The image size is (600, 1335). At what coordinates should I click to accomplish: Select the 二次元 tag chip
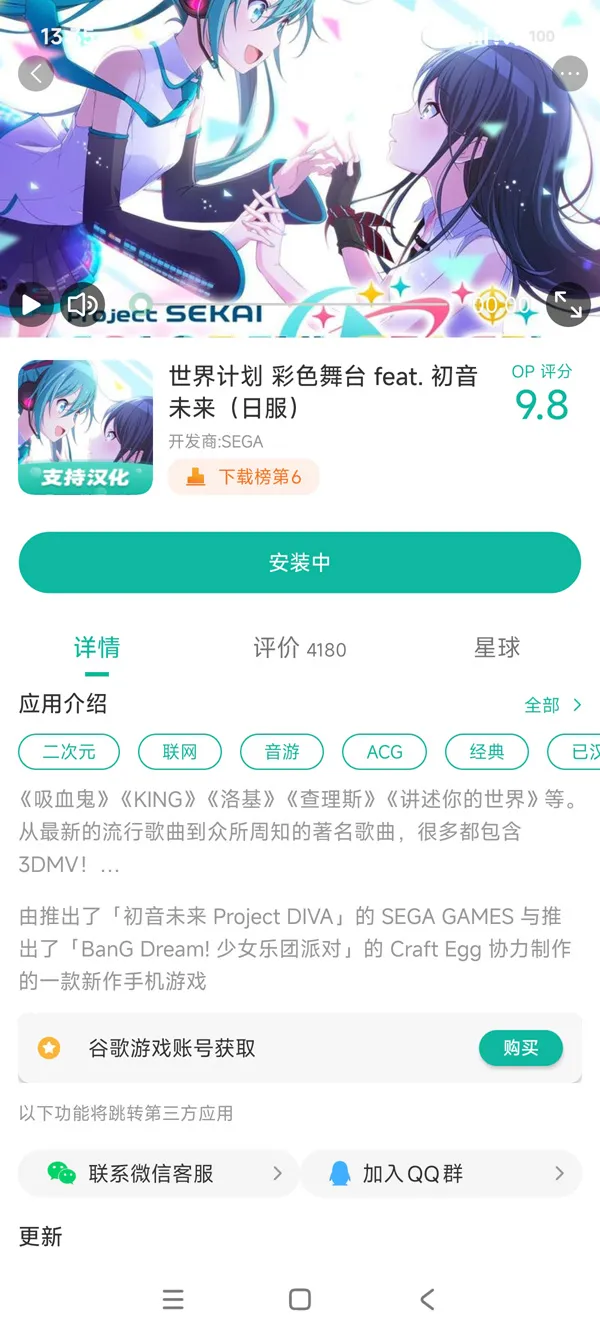(69, 752)
